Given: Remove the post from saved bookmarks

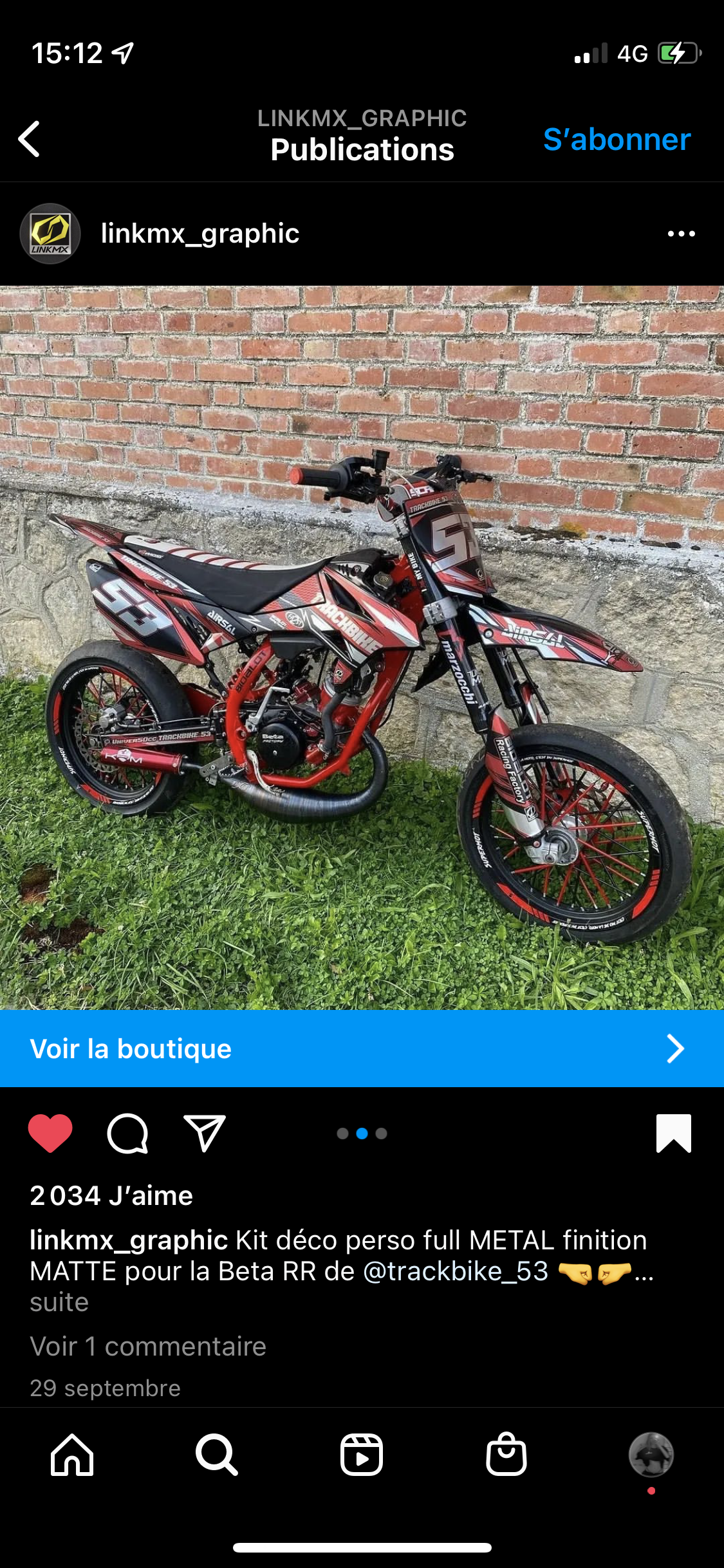Looking at the screenshot, I should tap(673, 1134).
